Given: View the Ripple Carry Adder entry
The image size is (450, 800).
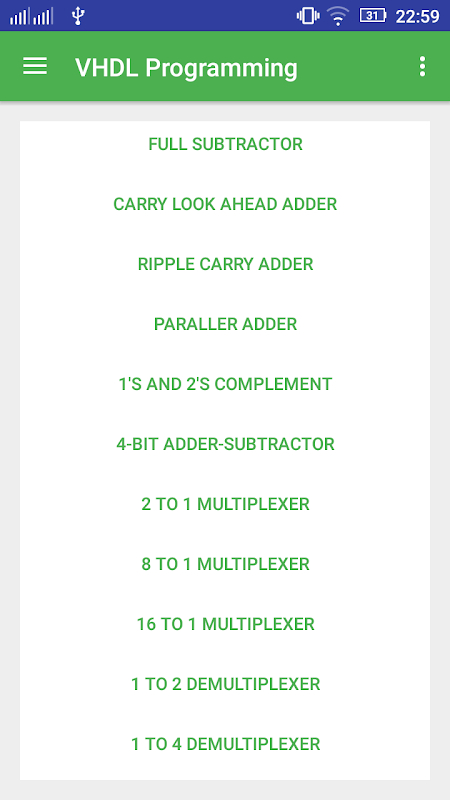Looking at the screenshot, I should 225,264.
